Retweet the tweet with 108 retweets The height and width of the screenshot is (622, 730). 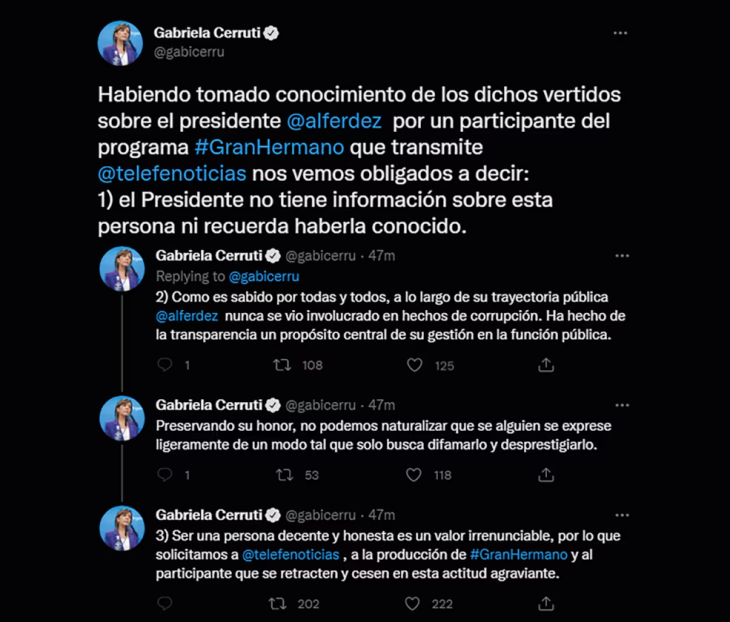pyautogui.click(x=282, y=365)
